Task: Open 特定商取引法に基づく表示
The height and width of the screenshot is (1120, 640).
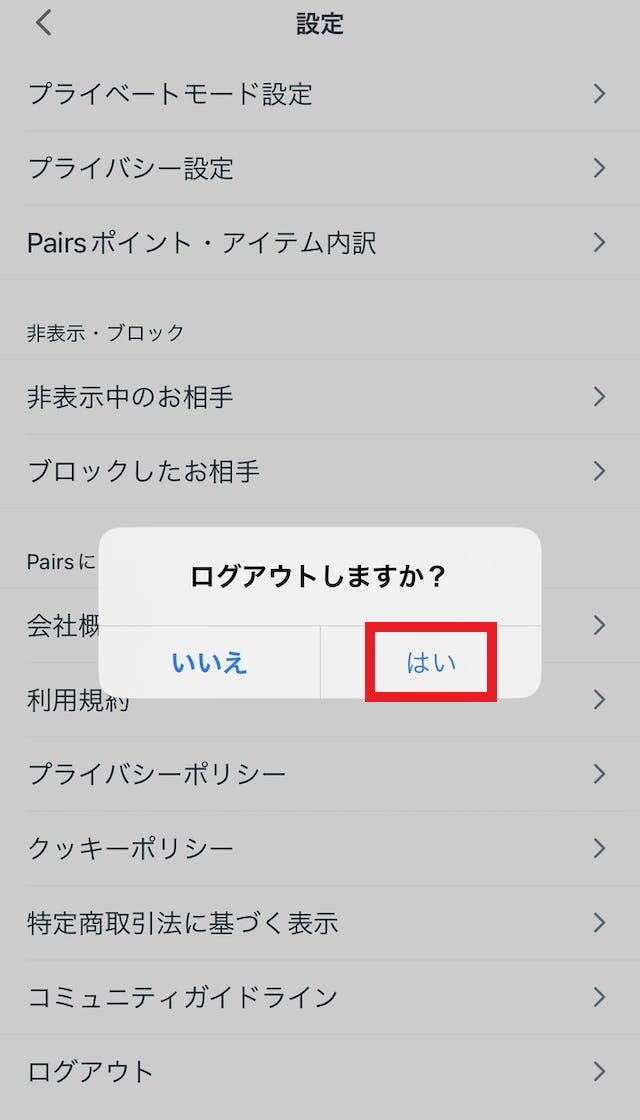Action: 318,922
